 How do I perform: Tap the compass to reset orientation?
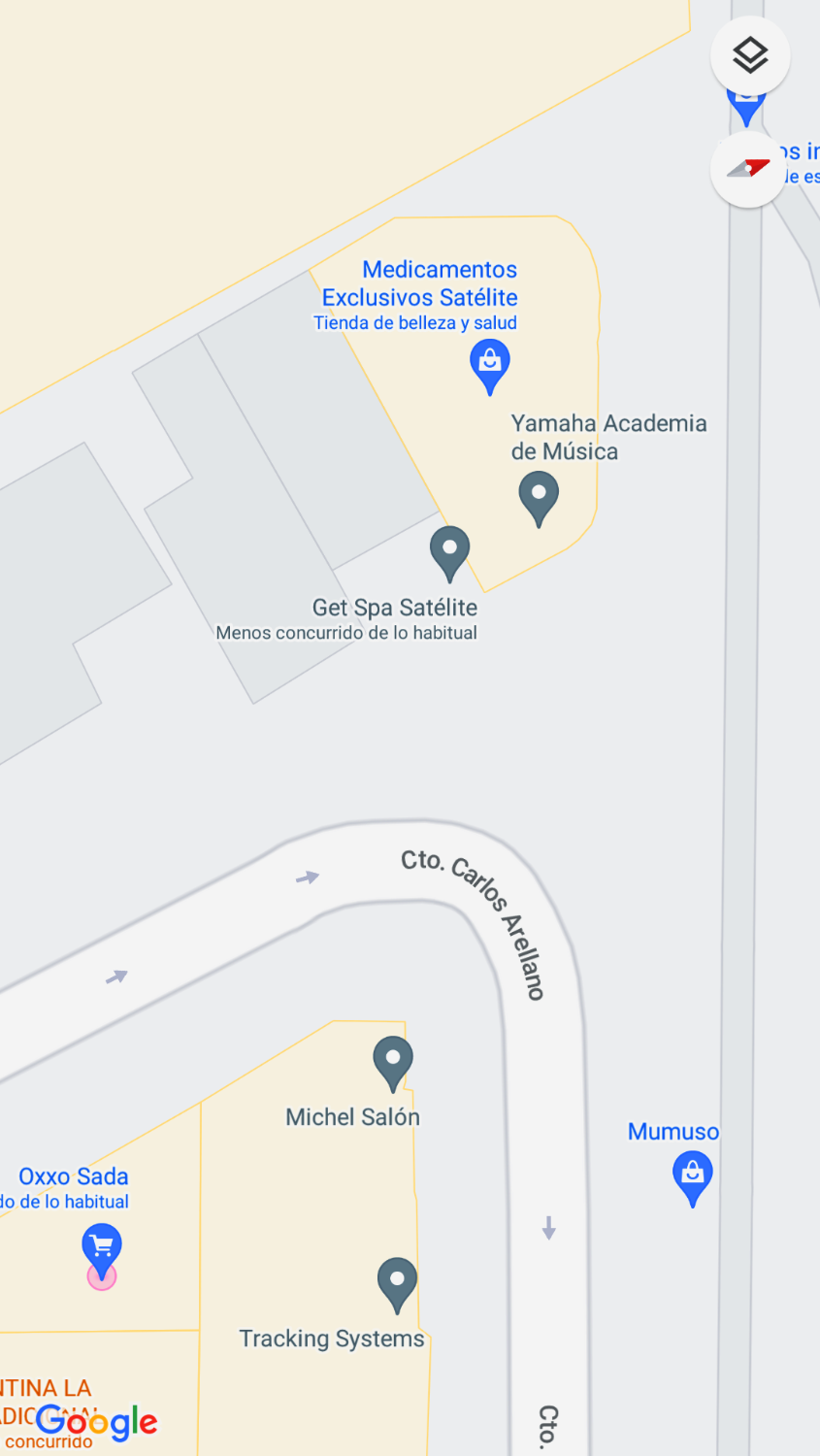(748, 169)
